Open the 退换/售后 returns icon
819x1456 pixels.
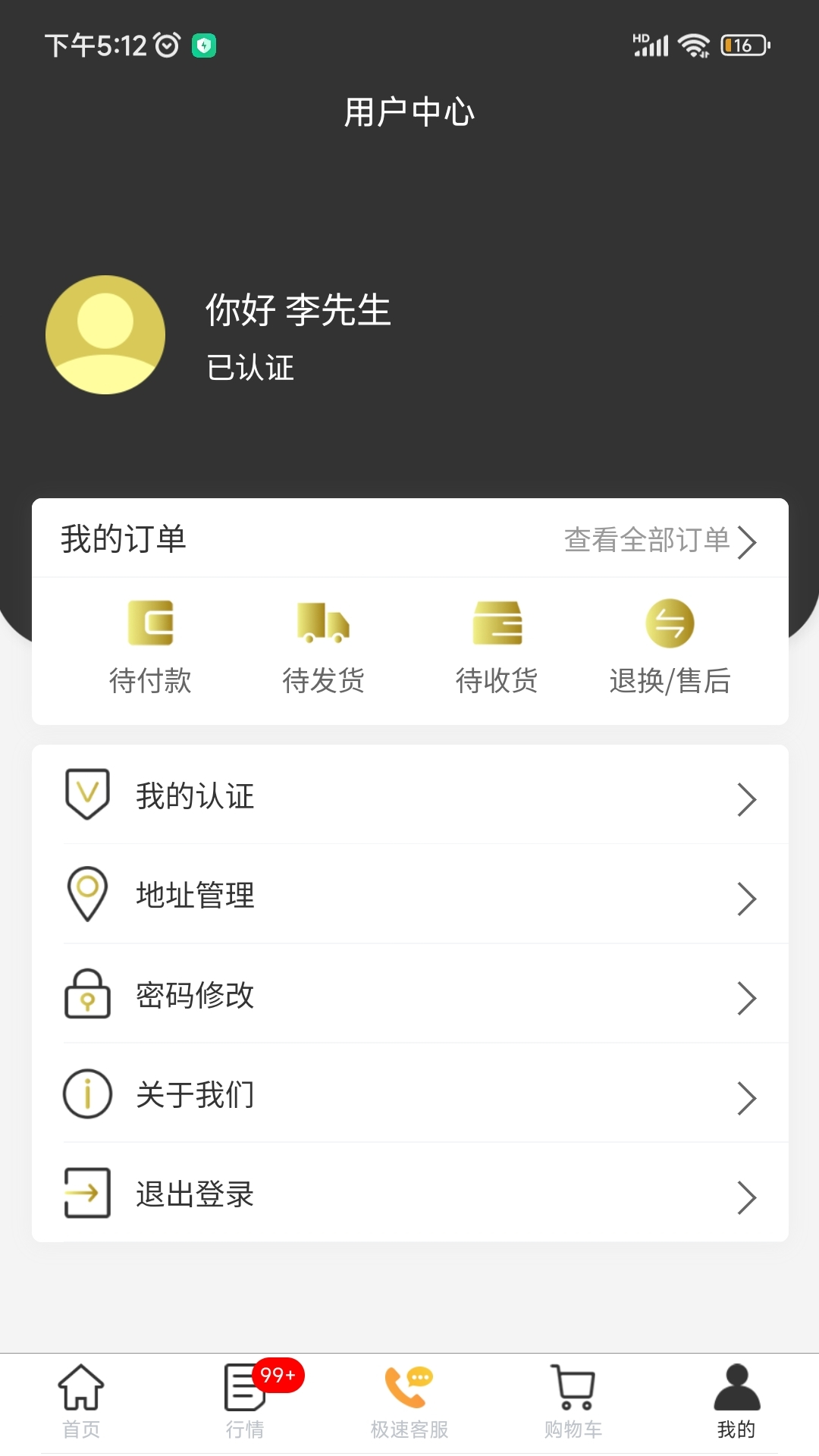click(x=670, y=623)
